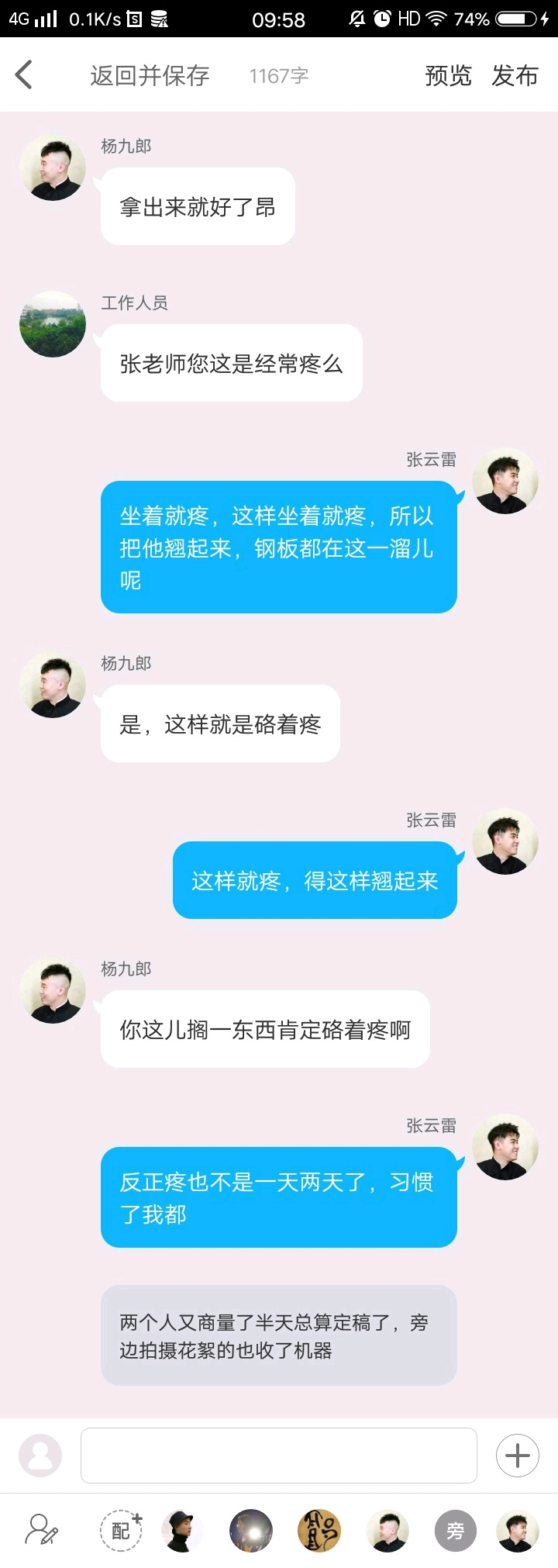The height and width of the screenshot is (1568, 558).
Task: Tap the current speaker avatar by the input
Action: pos(40,1455)
